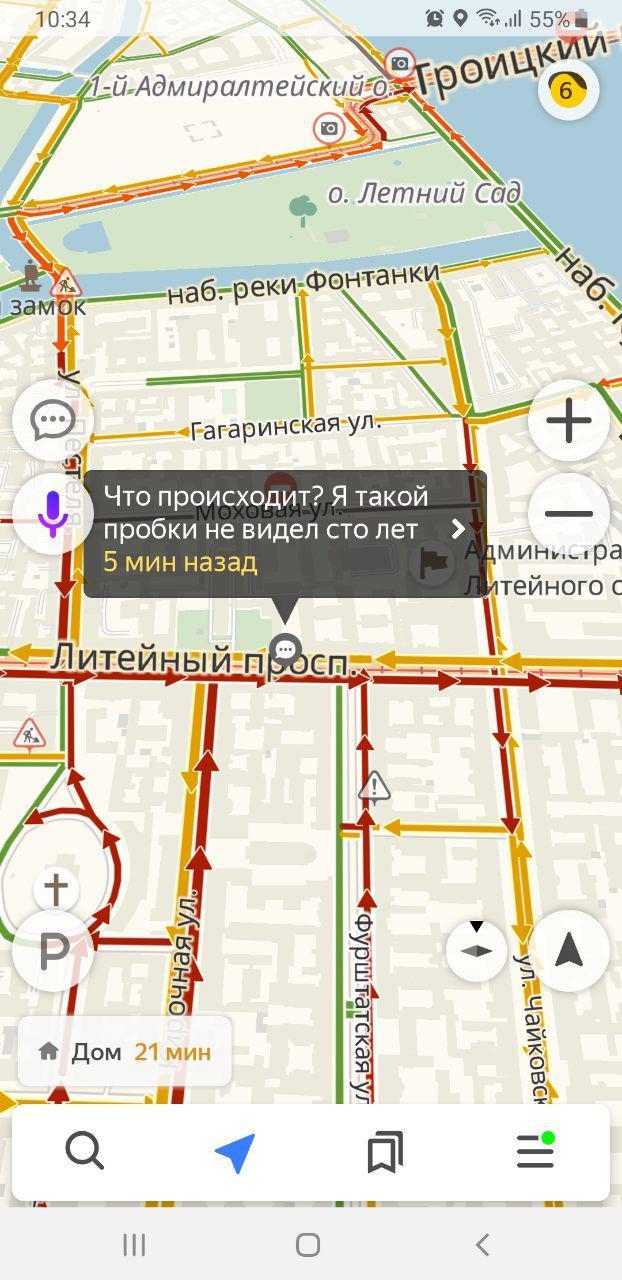Tap the compass orientation button
This screenshot has width=622, height=1280.
[477, 950]
